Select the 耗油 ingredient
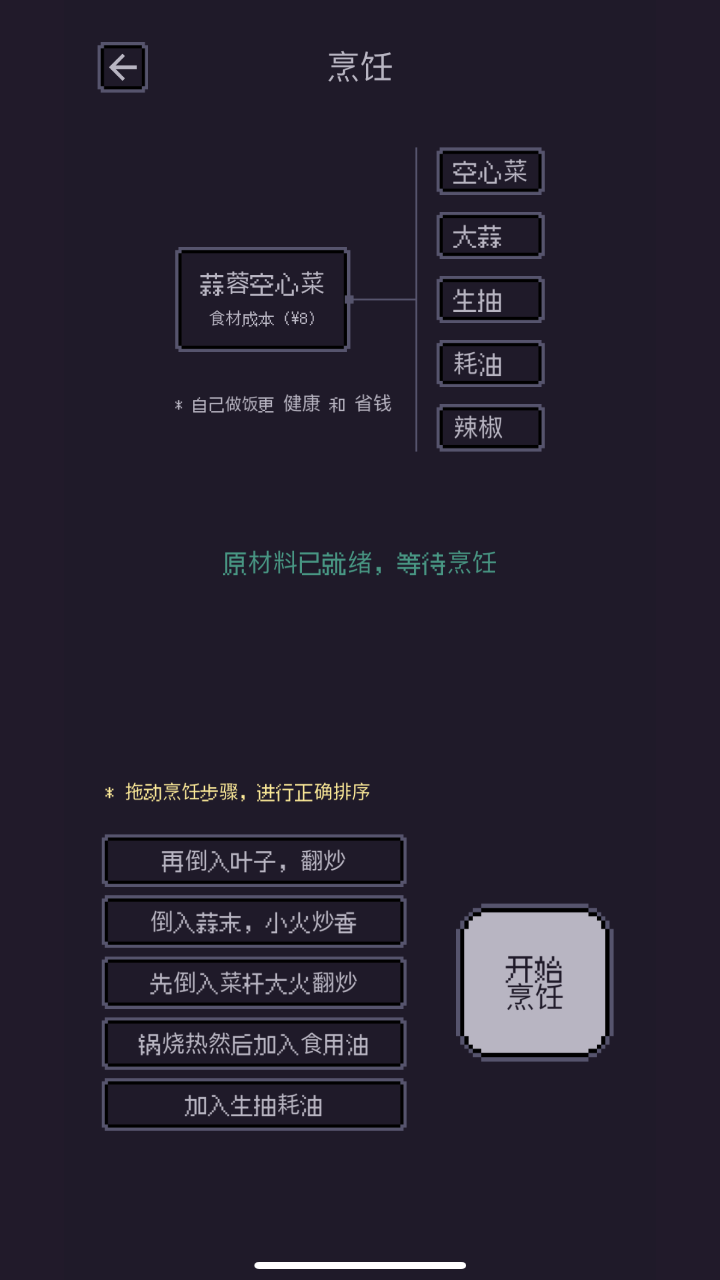Screen dimensions: 720x1280 [490, 364]
